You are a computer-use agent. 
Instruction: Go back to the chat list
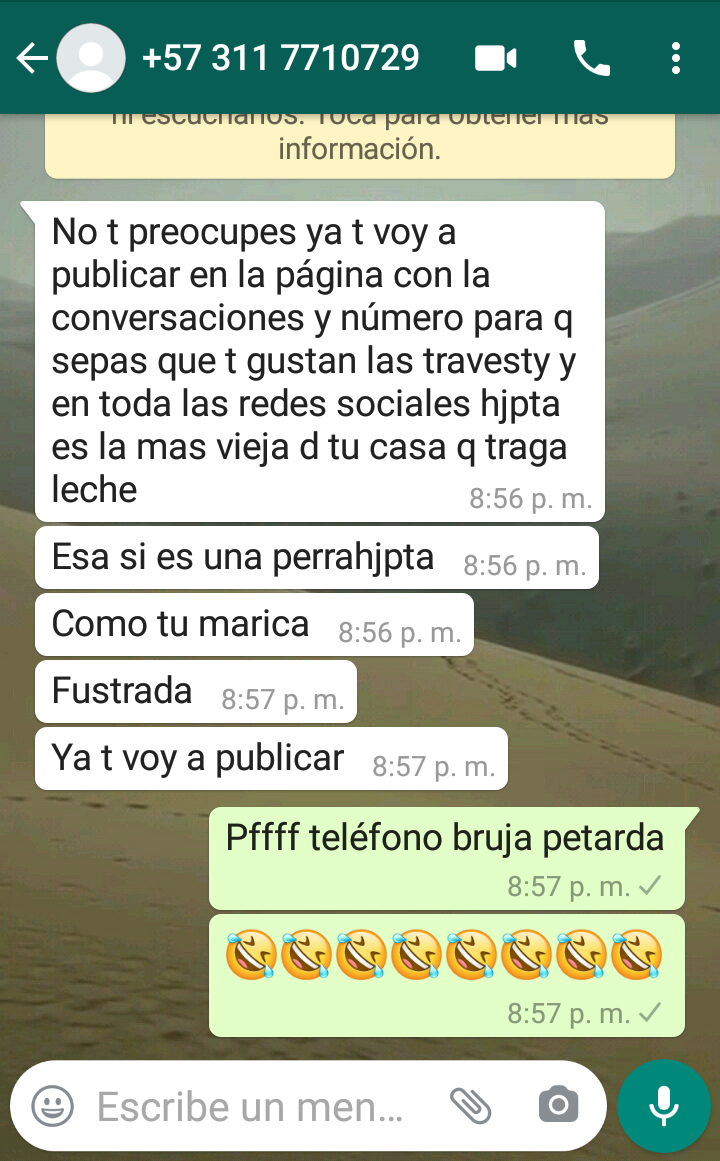coord(31,58)
